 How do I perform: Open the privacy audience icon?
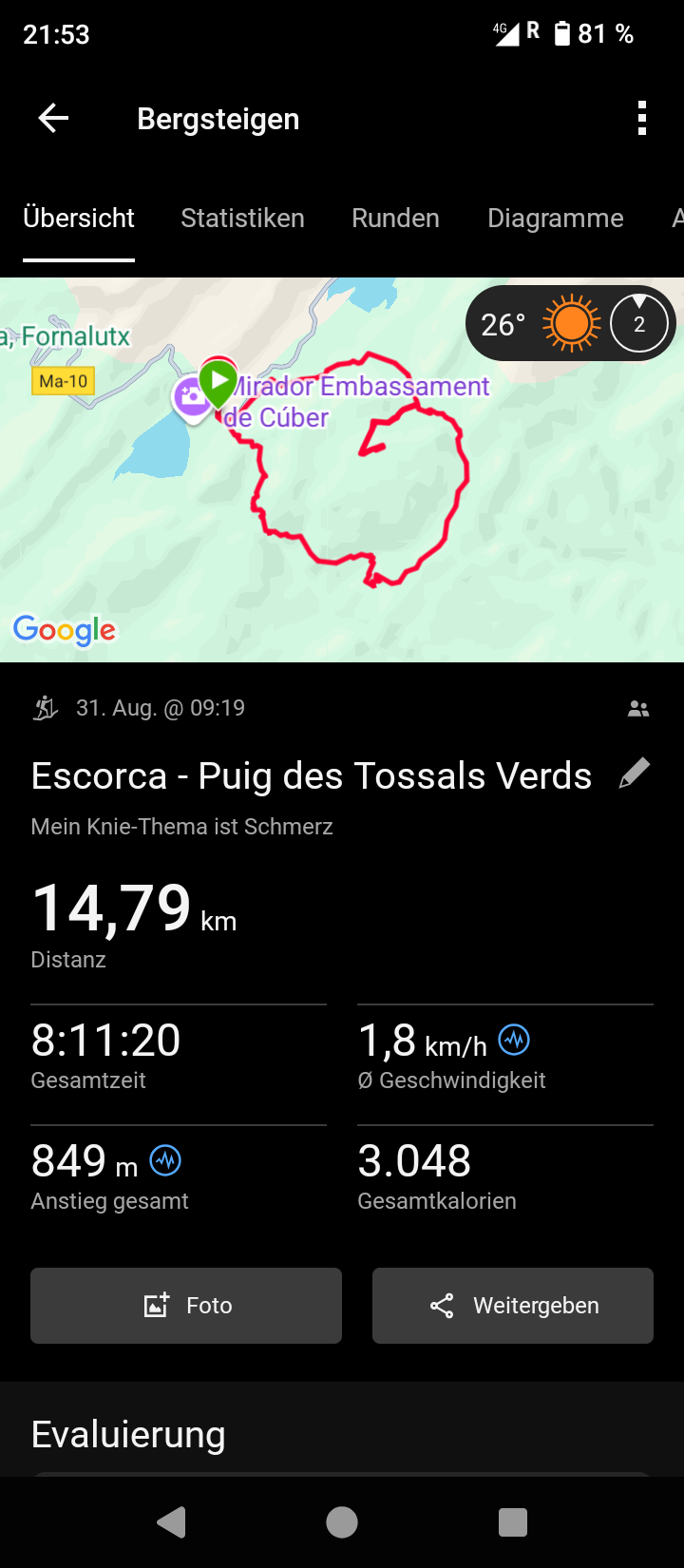point(638,709)
